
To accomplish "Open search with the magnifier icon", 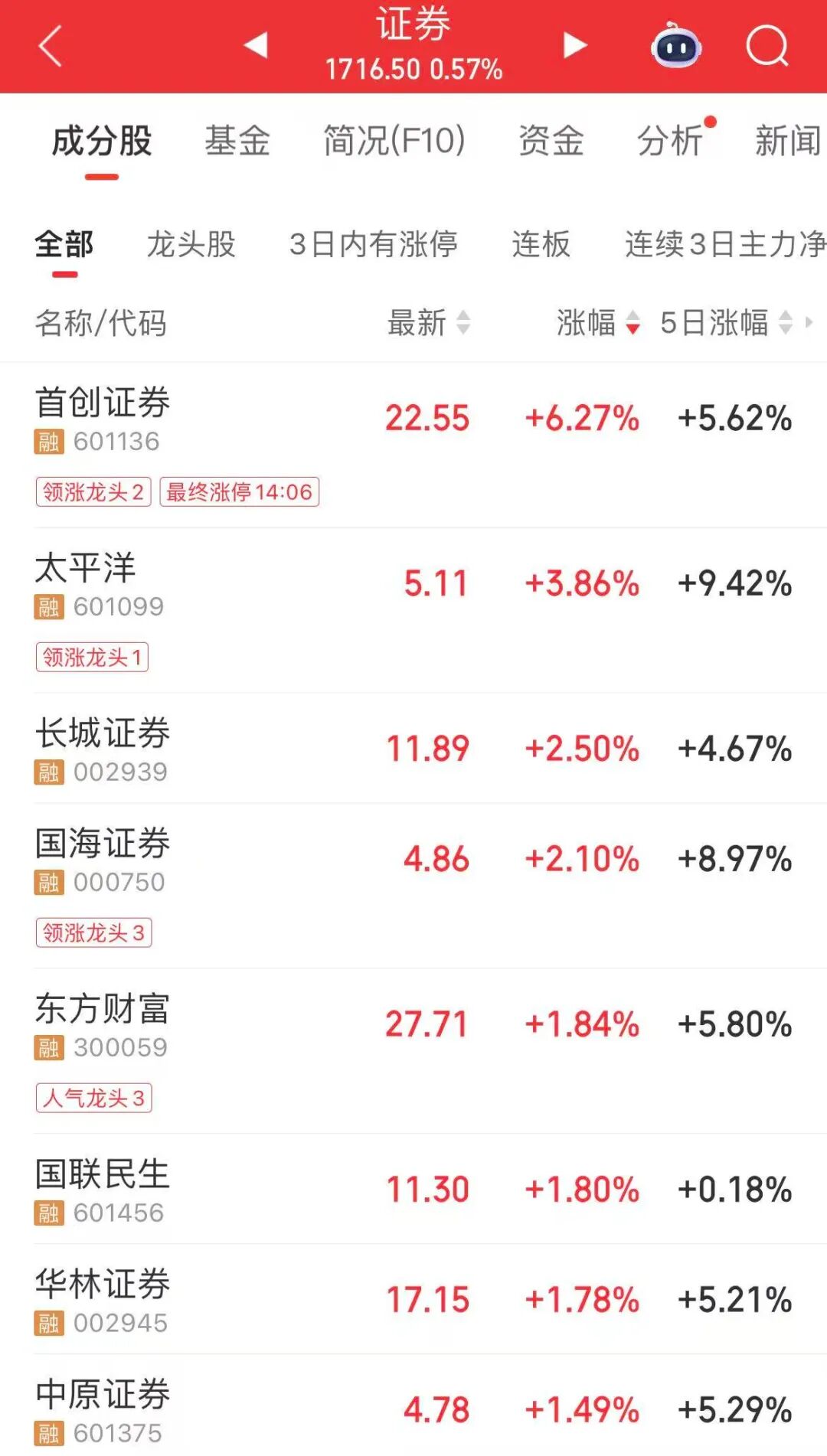I will point(767,46).
